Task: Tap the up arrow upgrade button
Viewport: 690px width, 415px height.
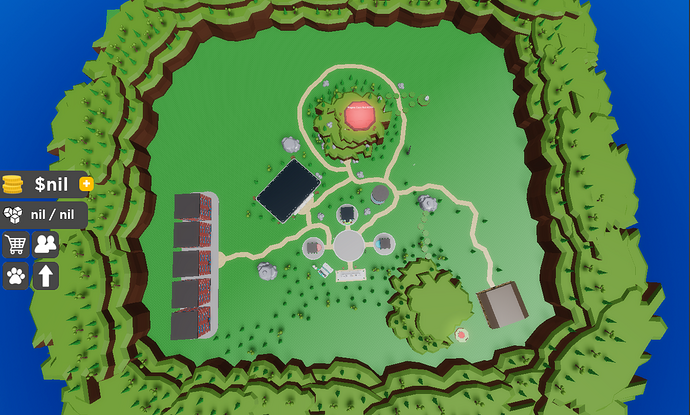Action: 45,275
